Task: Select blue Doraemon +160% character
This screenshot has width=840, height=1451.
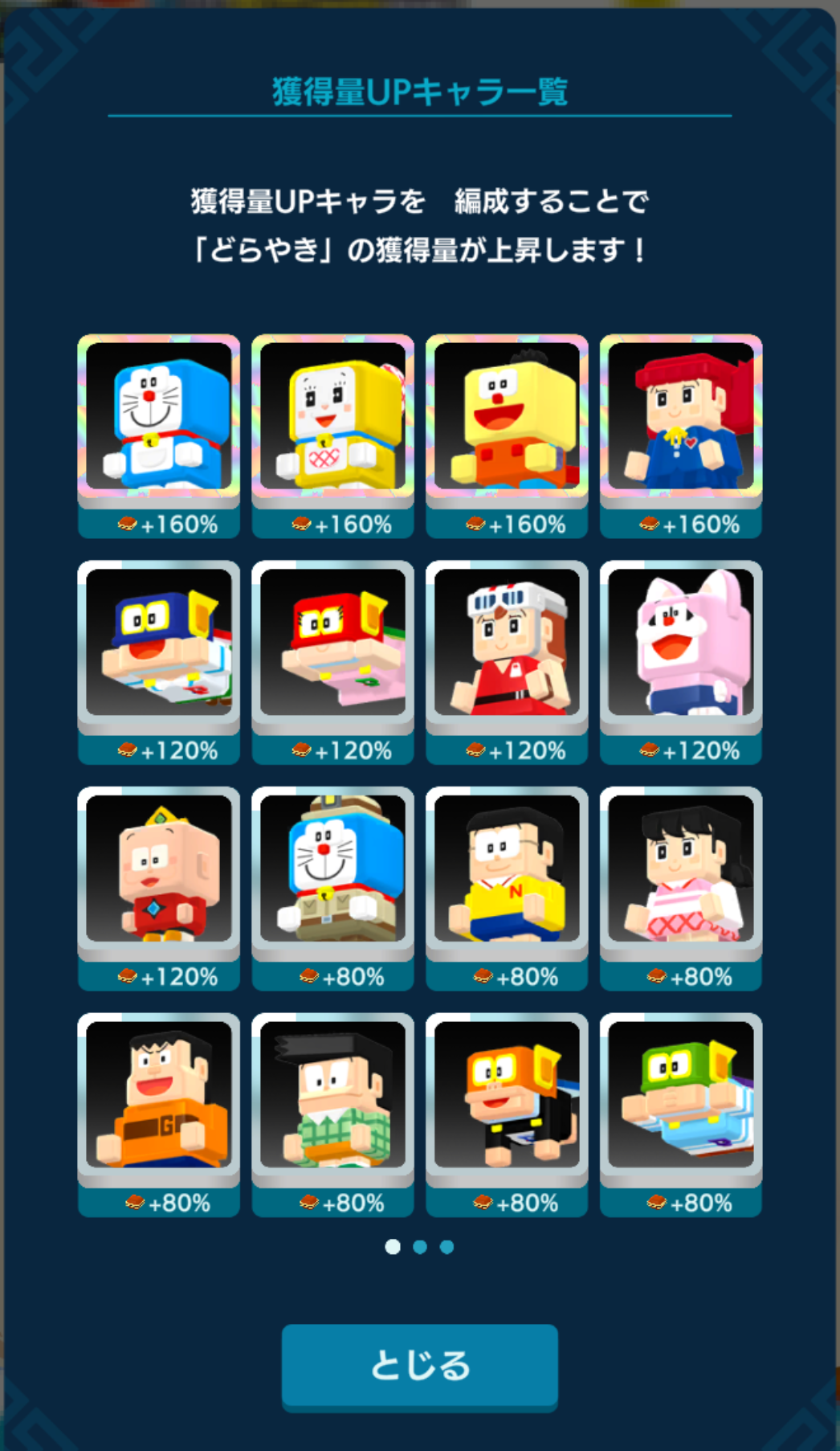Action: pos(158,418)
